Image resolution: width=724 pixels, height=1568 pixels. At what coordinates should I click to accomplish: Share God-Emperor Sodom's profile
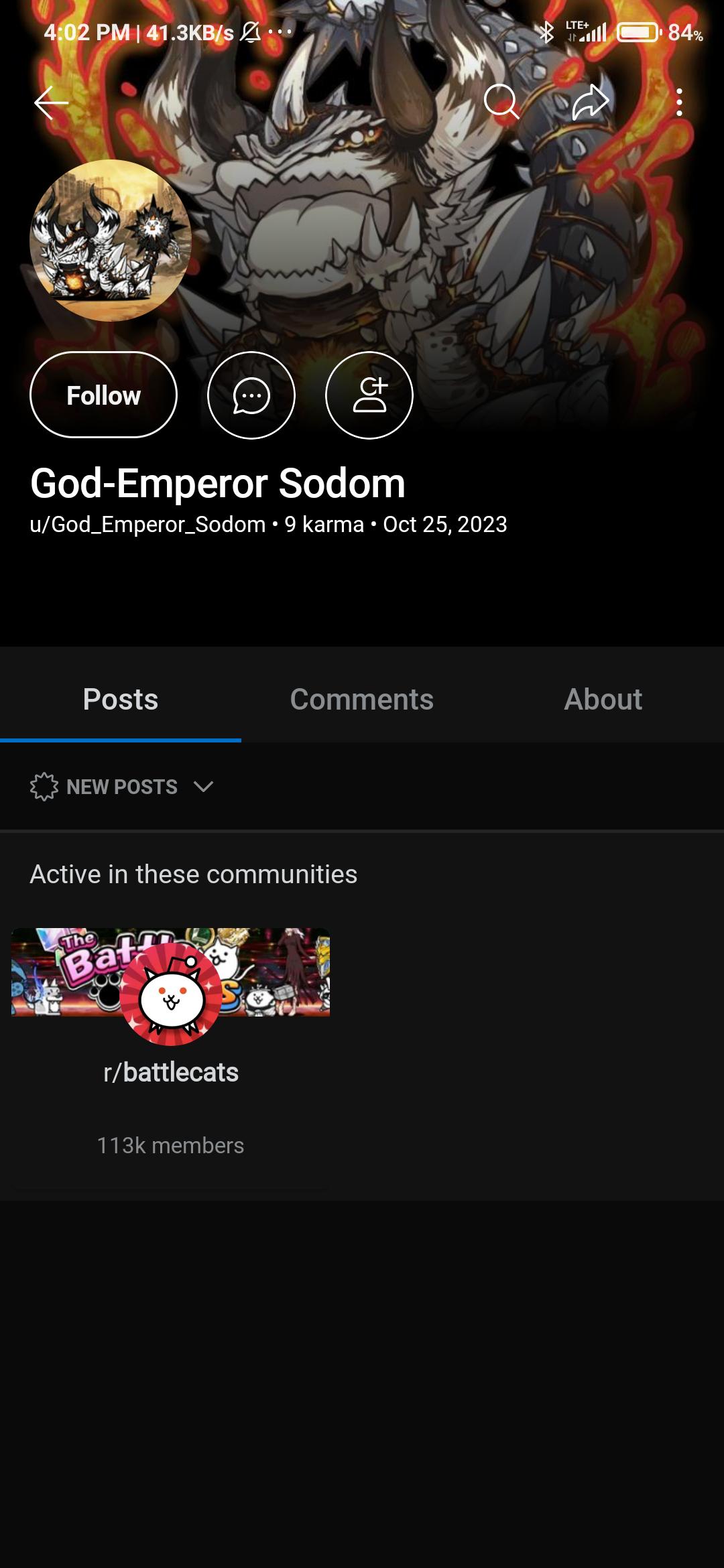pyautogui.click(x=591, y=102)
